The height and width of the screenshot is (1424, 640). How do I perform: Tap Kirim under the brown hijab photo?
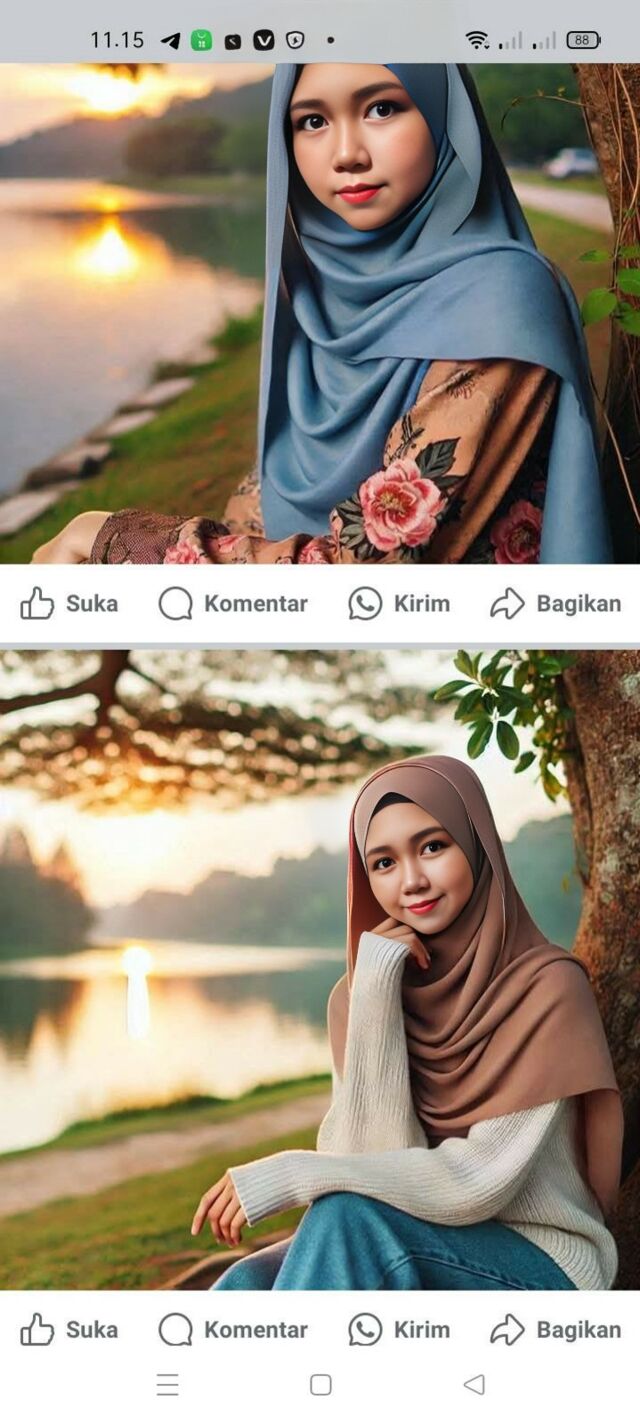point(399,1330)
